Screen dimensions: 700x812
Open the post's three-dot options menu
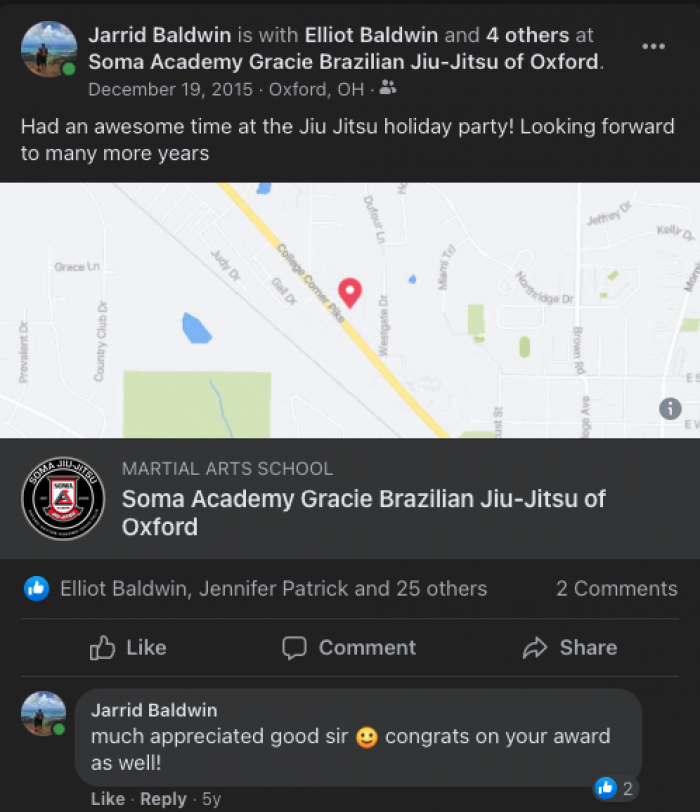coord(653,47)
